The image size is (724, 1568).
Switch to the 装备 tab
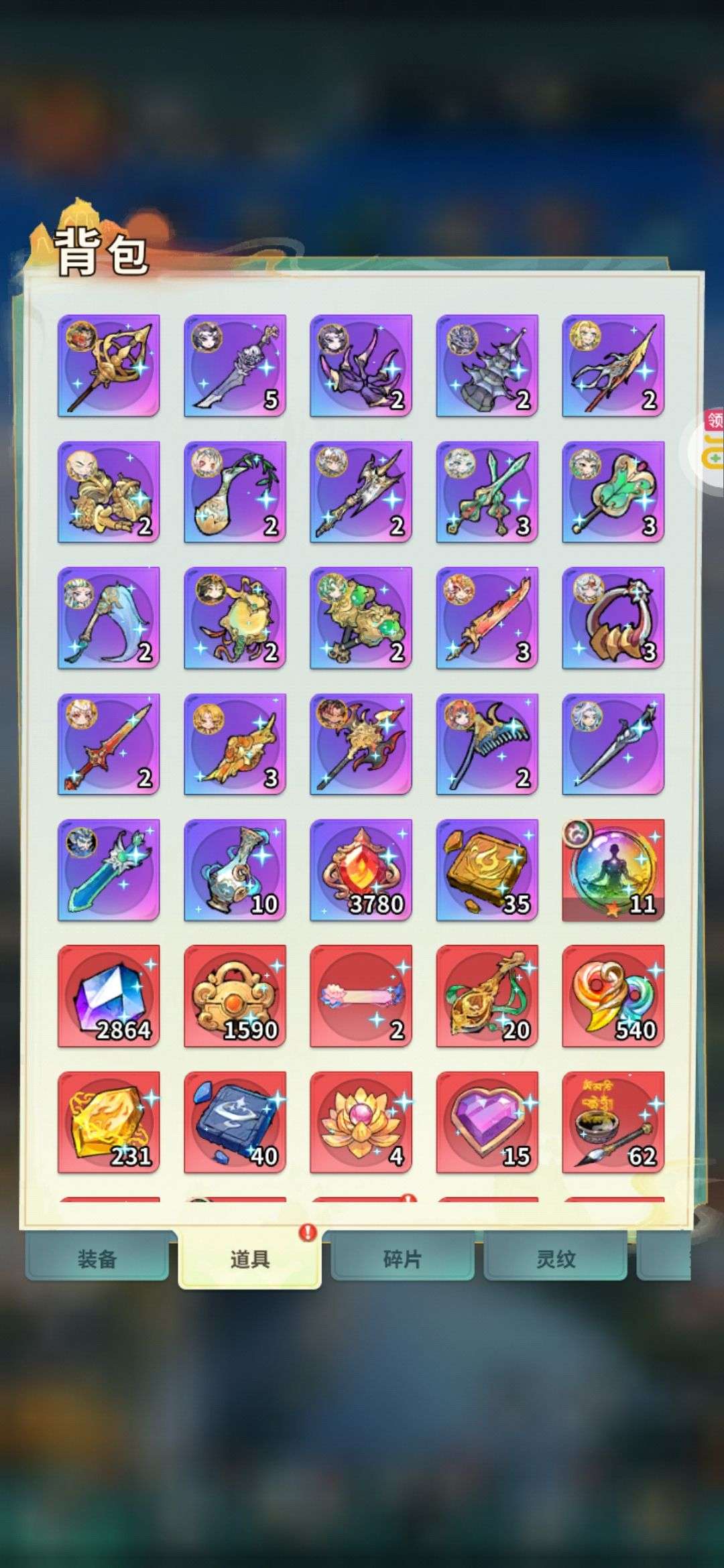[97, 1258]
